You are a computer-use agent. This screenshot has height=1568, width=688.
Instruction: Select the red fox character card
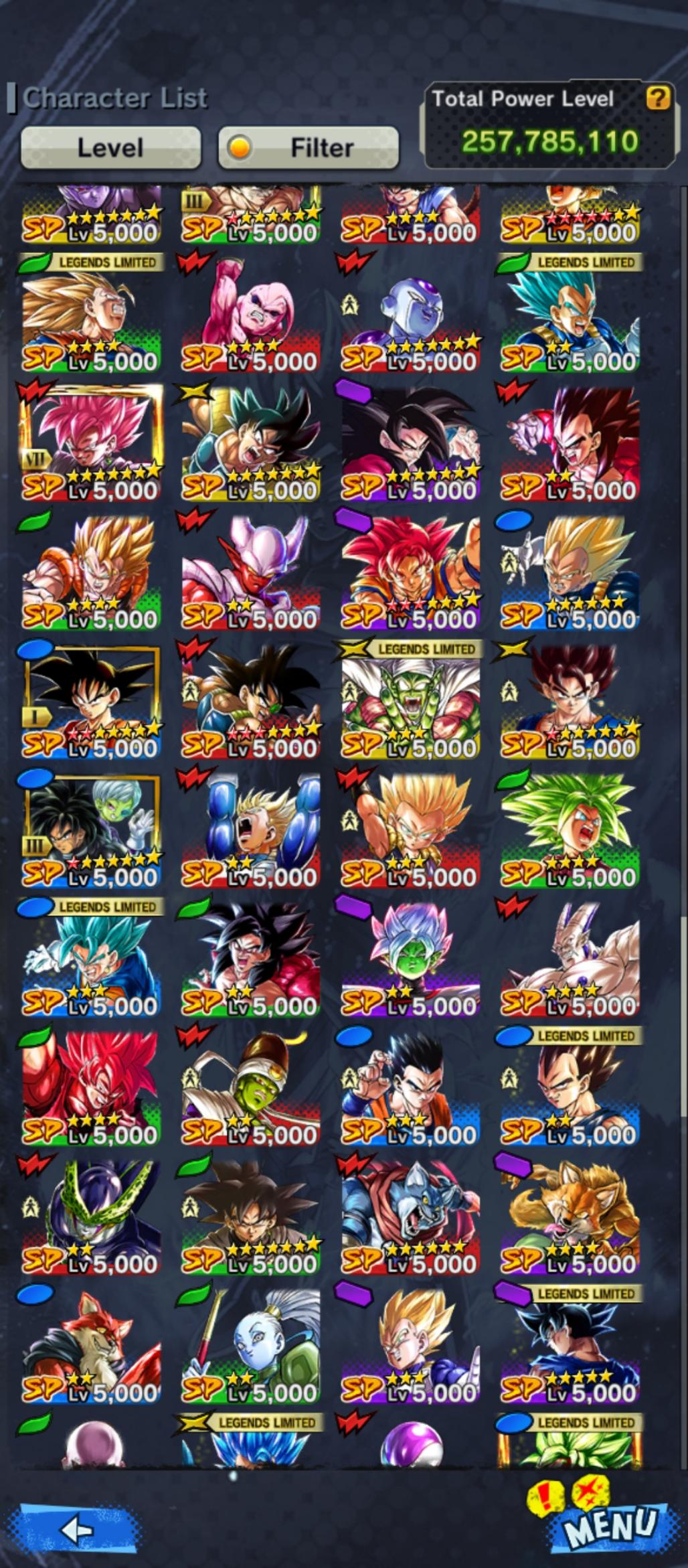pos(91,1346)
